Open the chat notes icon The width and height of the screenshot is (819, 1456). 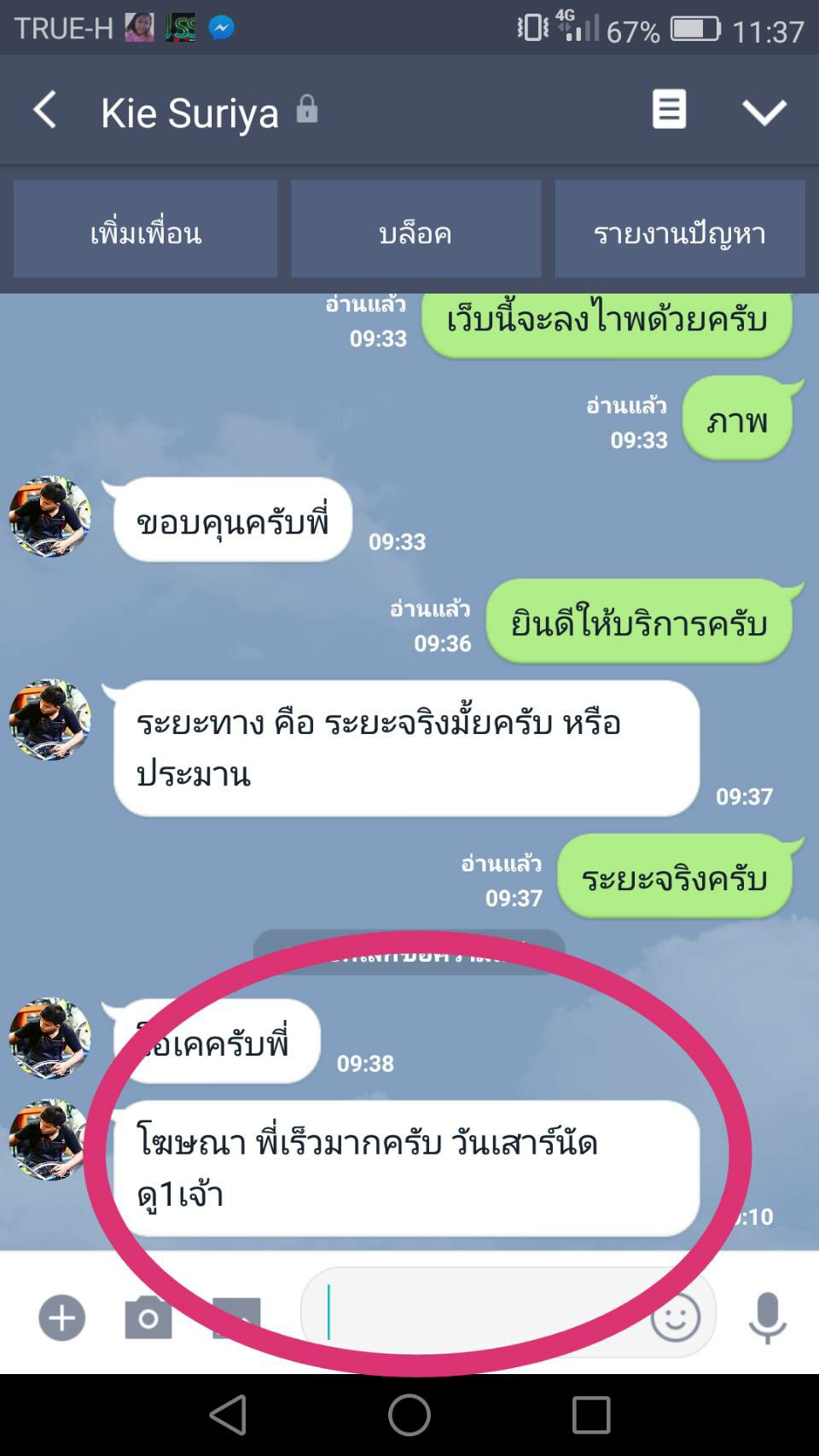click(669, 110)
